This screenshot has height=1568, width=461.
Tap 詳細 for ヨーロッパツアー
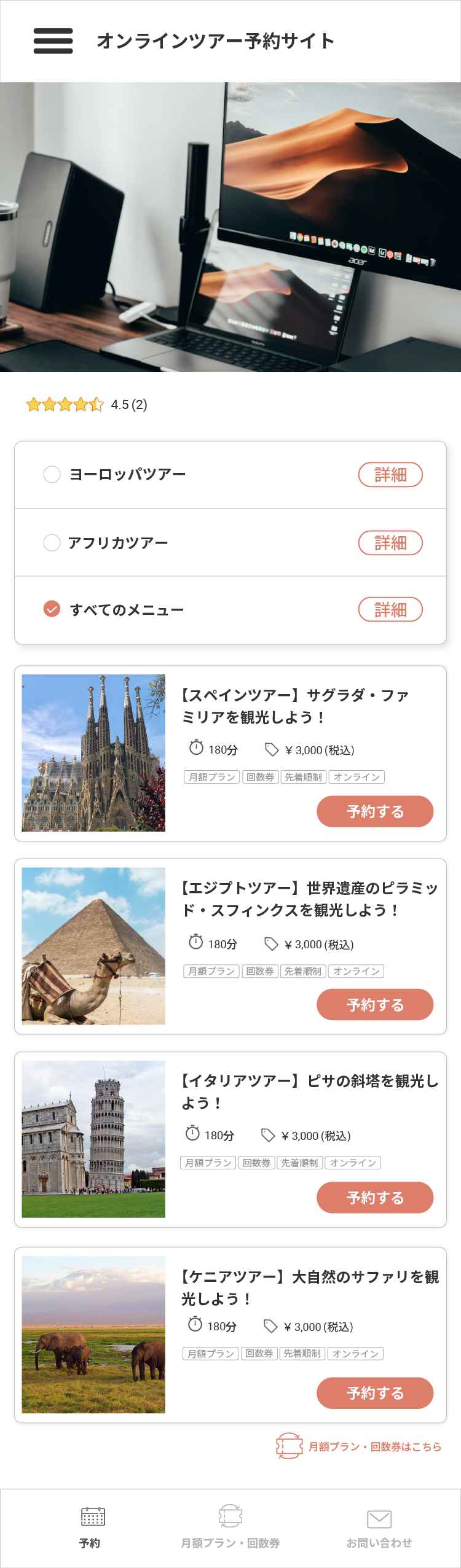click(390, 475)
